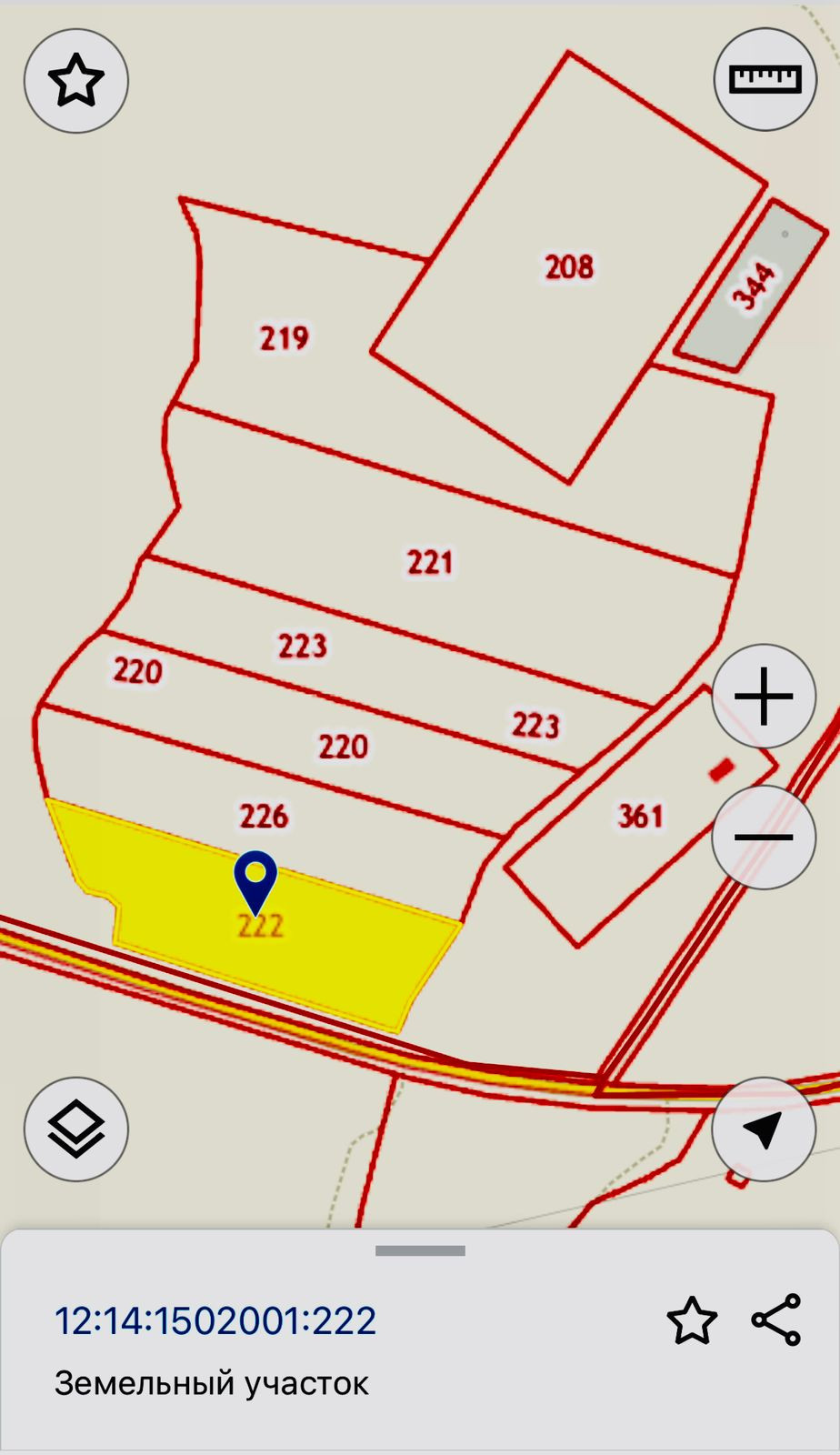Expand the bottom sheet handle

420,1250
